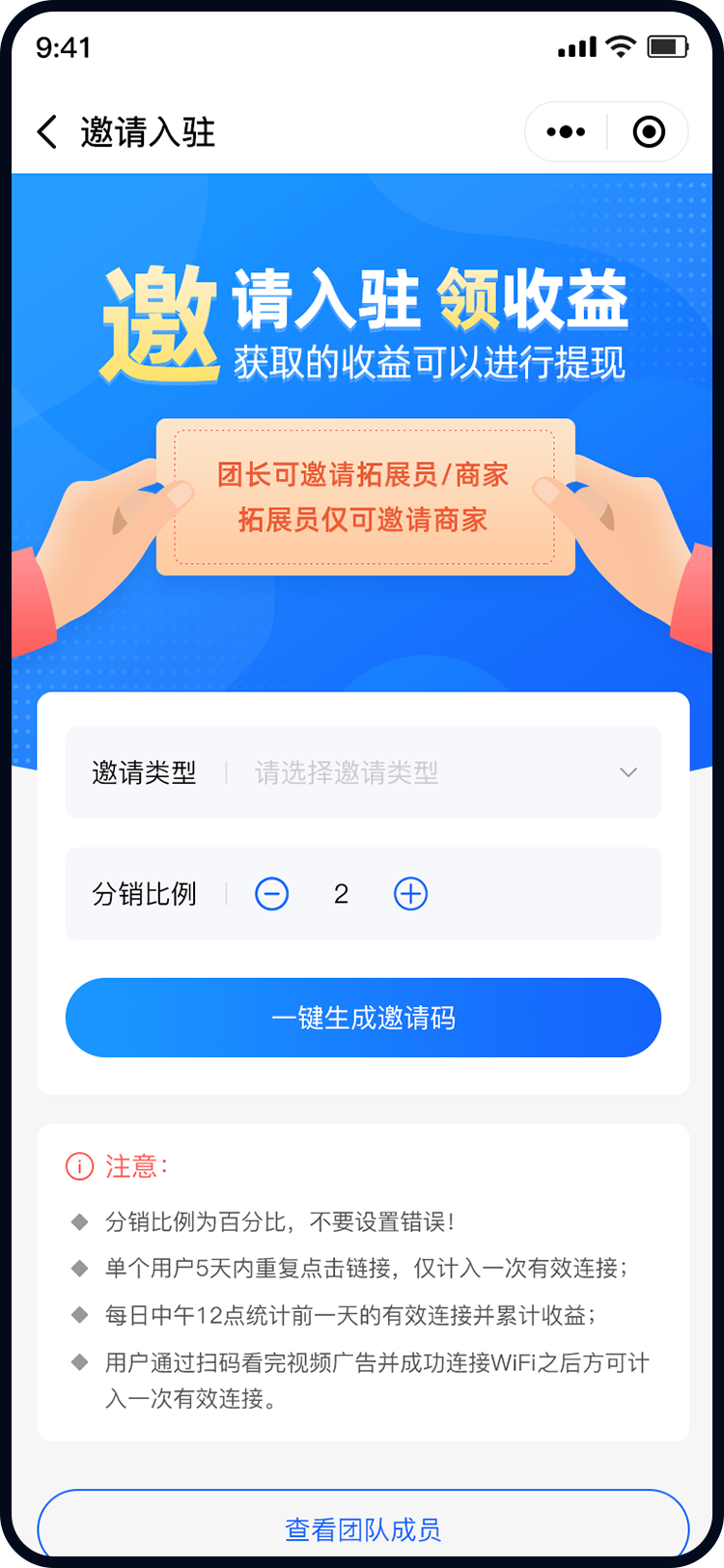Screen dimensions: 724x1568
Task: Close the mini program with the circle button
Action: (649, 131)
